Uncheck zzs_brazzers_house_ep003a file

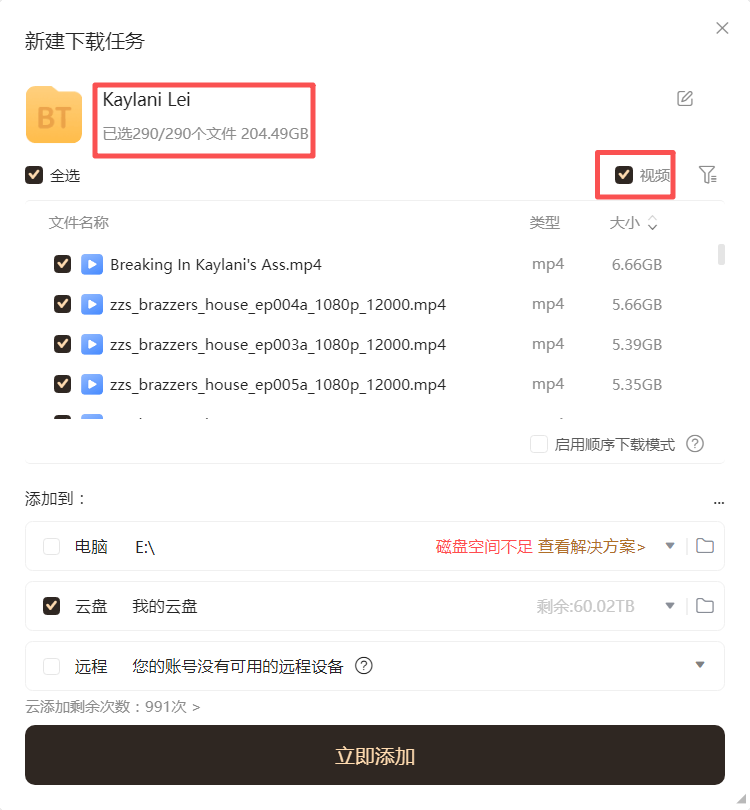[x=62, y=344]
